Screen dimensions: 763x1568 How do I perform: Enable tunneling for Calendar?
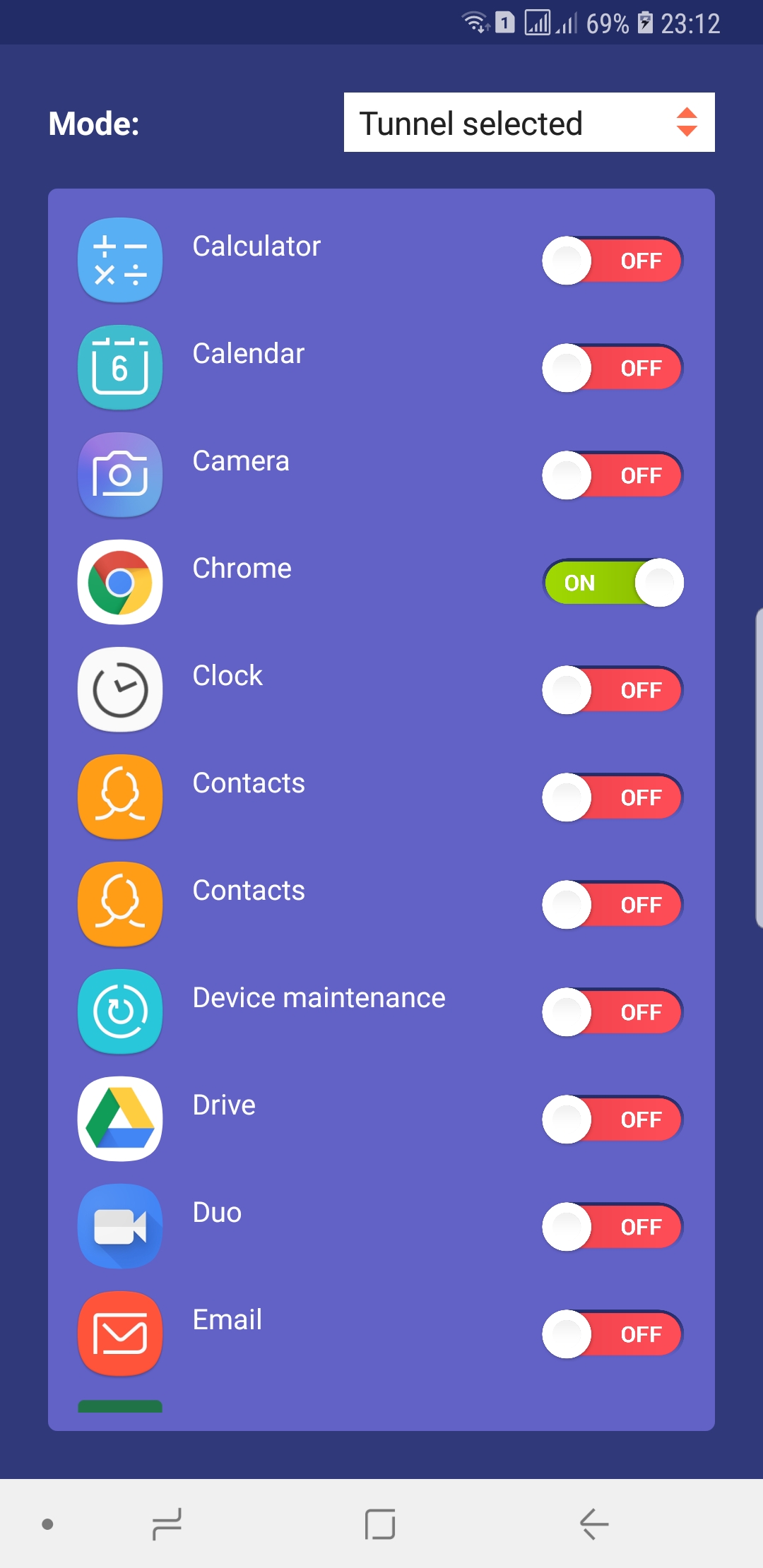tap(613, 368)
